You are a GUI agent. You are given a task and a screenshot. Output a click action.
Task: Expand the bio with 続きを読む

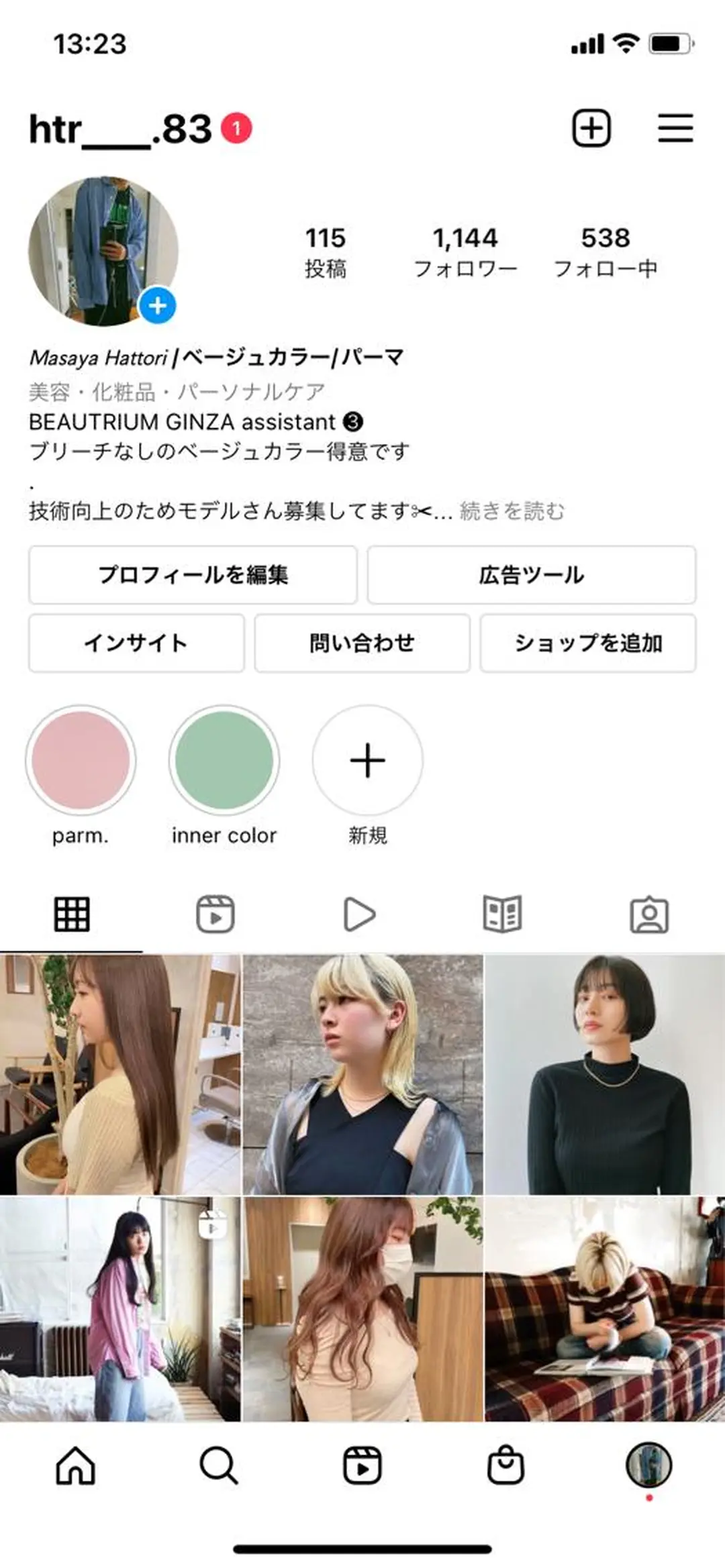pyautogui.click(x=512, y=511)
